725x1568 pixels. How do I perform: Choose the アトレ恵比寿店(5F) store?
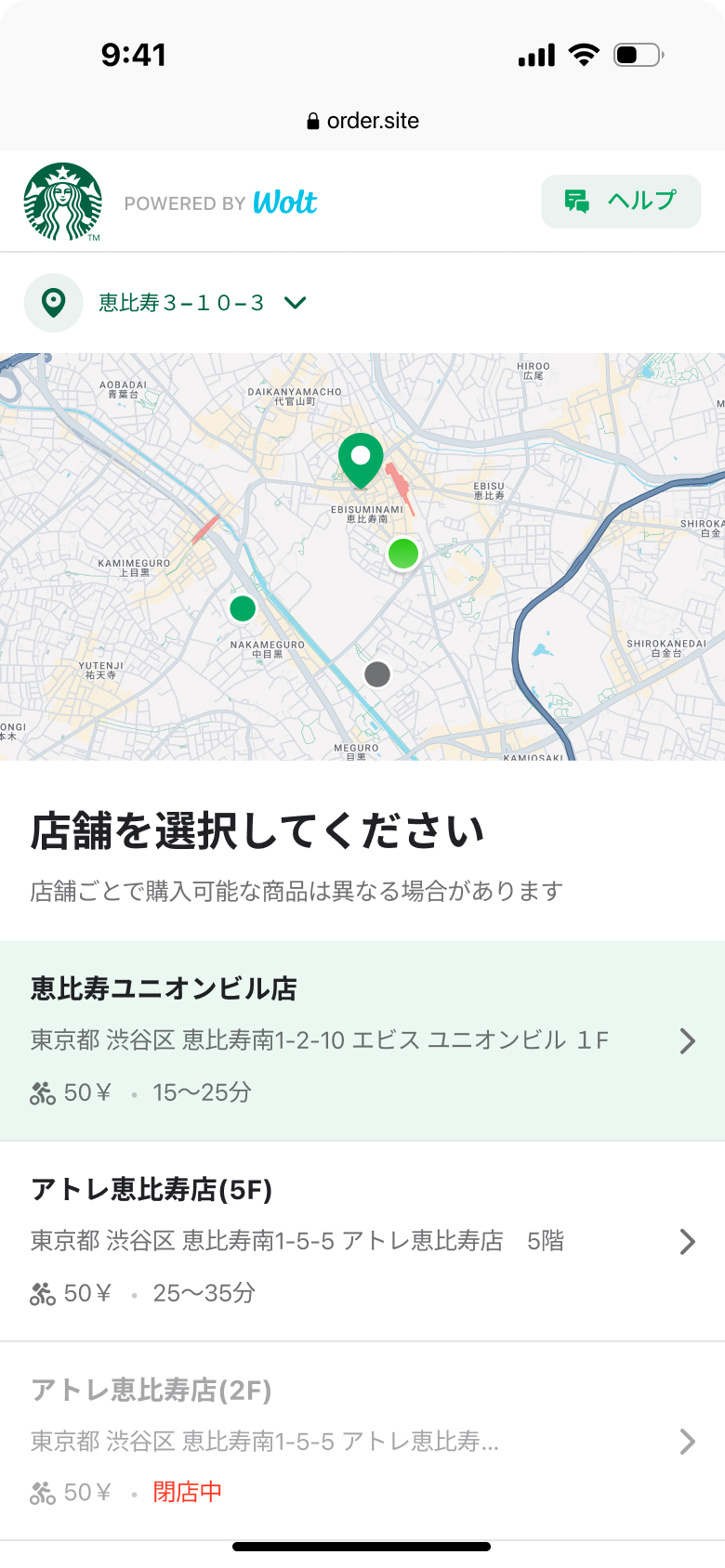(362, 1241)
